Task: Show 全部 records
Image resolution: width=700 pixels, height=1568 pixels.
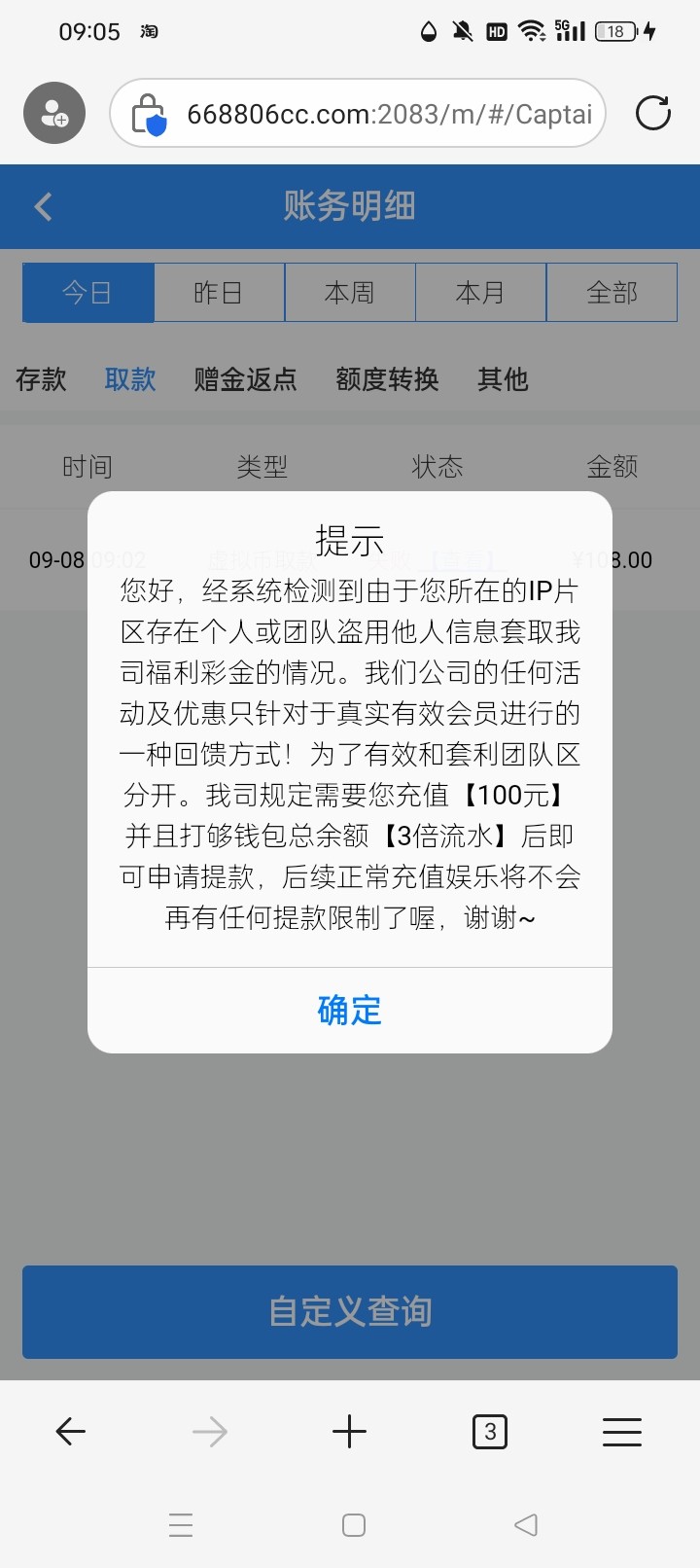Action: point(612,292)
